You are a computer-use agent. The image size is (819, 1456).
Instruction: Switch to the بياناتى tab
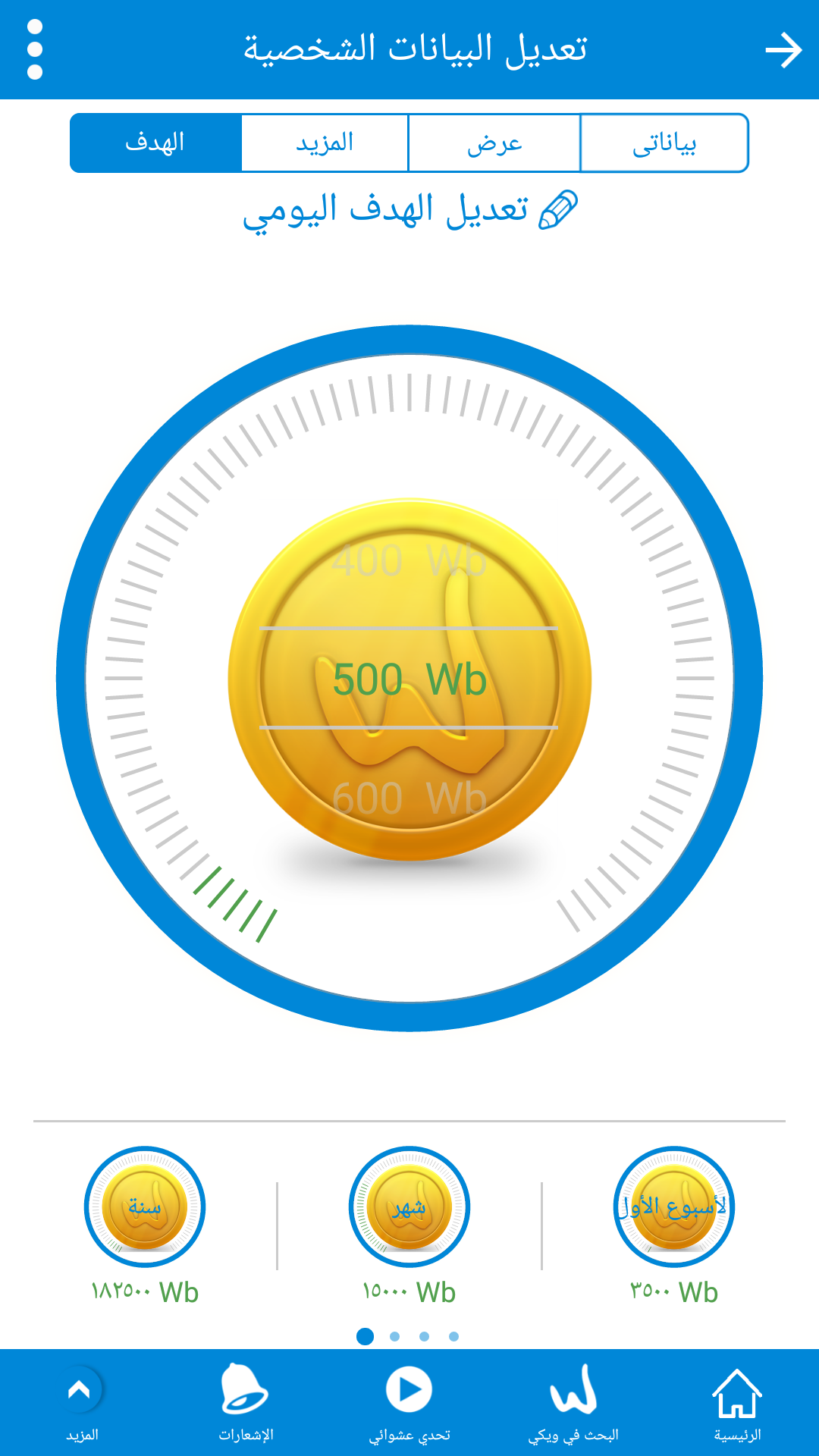[664, 143]
